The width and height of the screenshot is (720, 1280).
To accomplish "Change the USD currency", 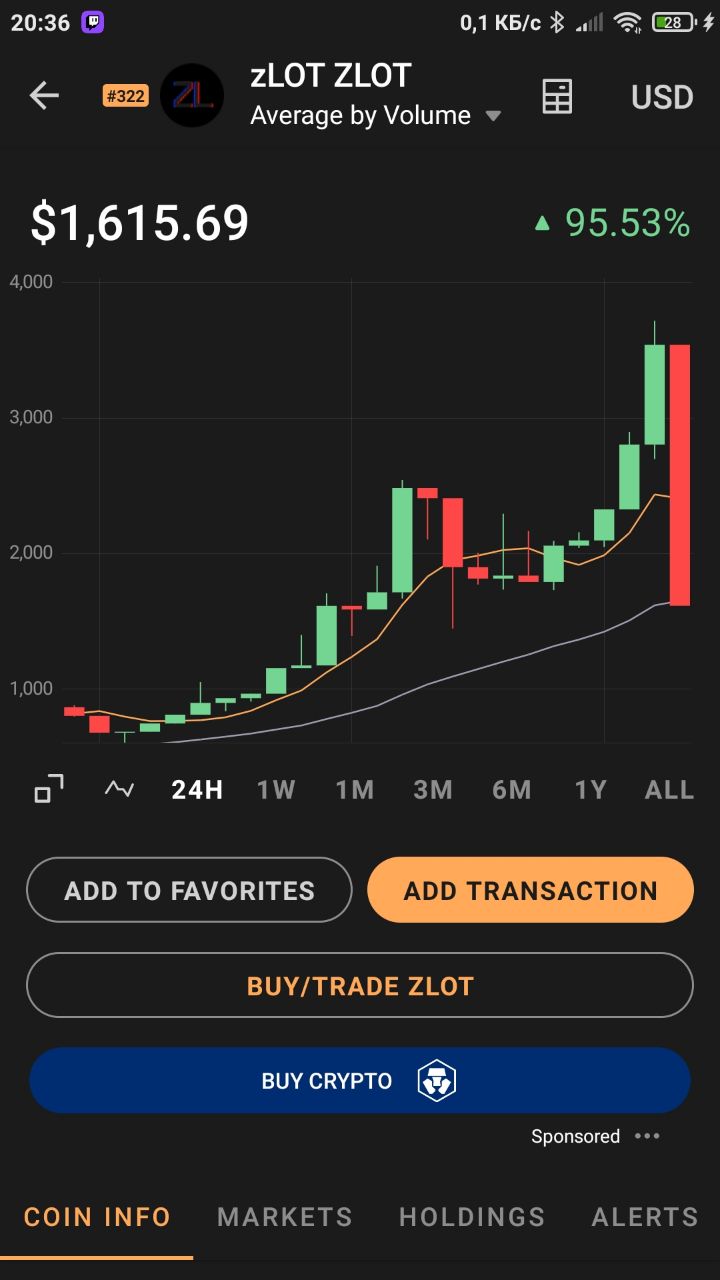I will (662, 97).
